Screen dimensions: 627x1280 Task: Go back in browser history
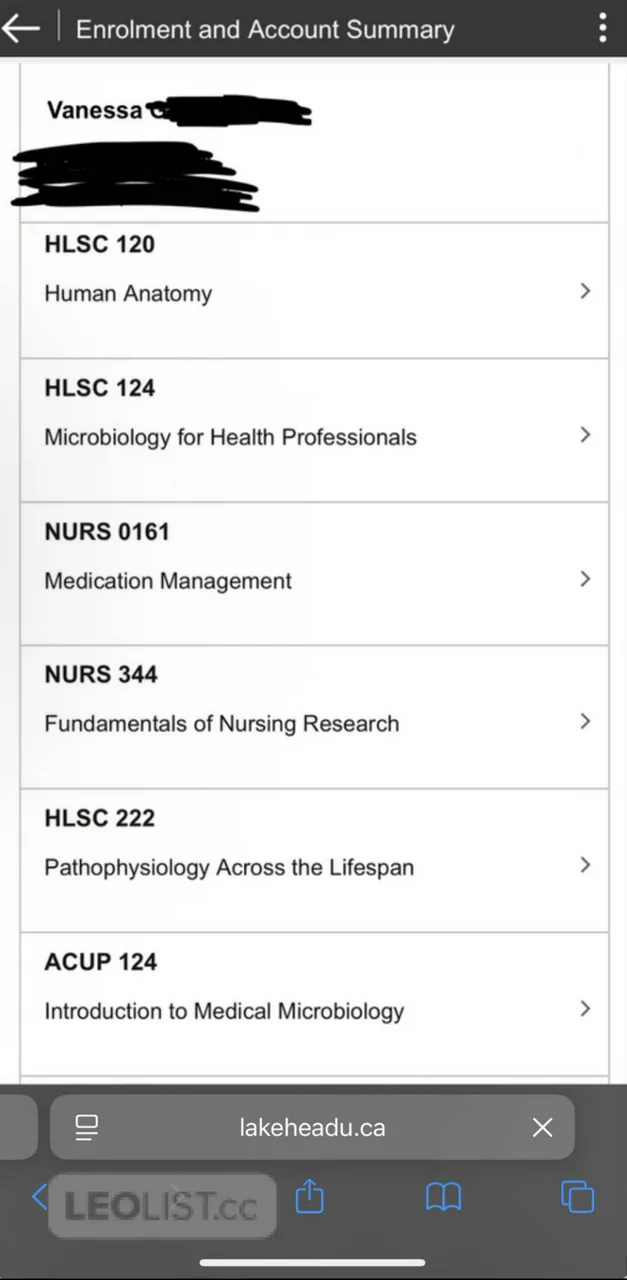39,1196
